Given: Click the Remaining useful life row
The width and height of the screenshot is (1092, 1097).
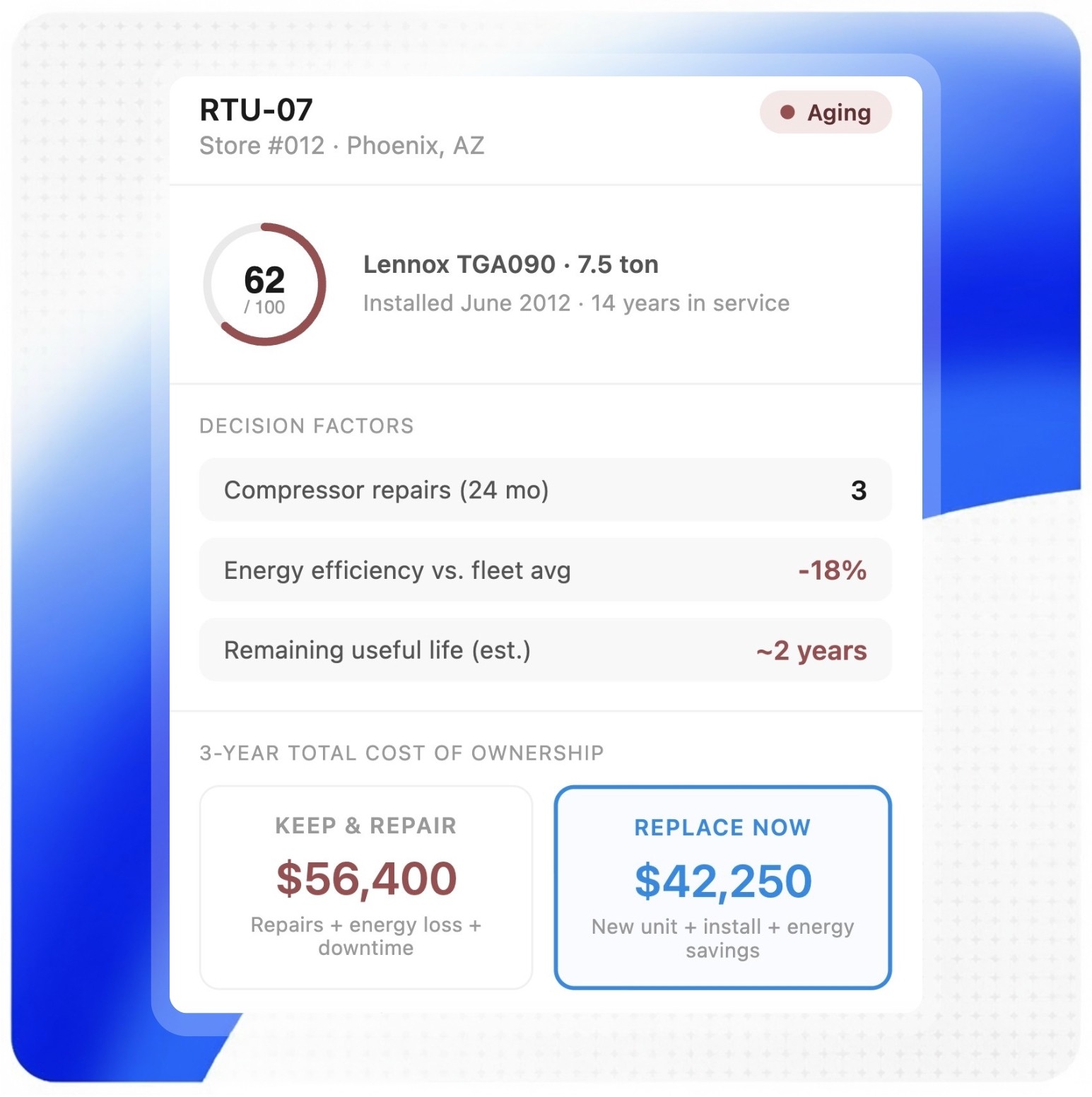Looking at the screenshot, I should (544, 650).
